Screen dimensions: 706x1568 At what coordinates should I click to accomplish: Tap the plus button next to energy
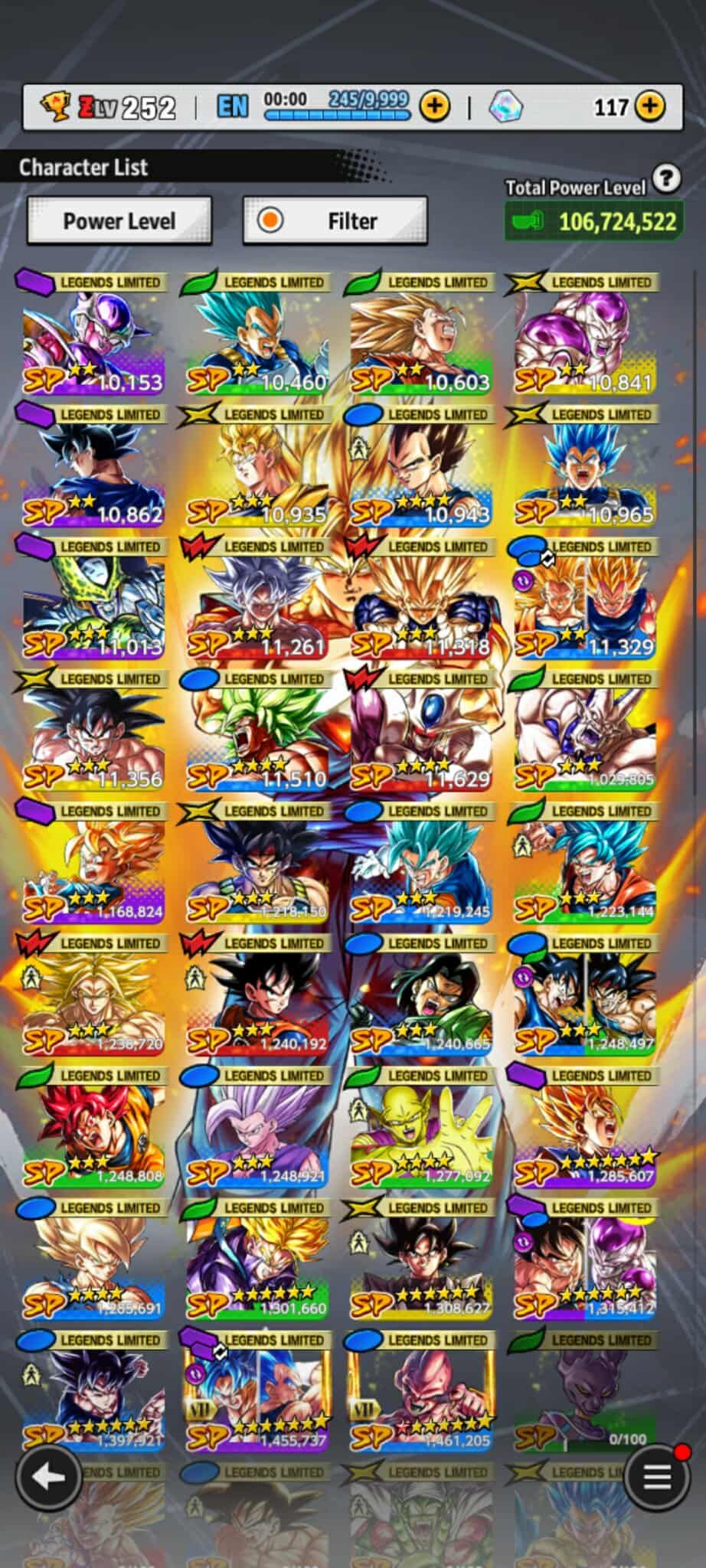click(x=435, y=106)
